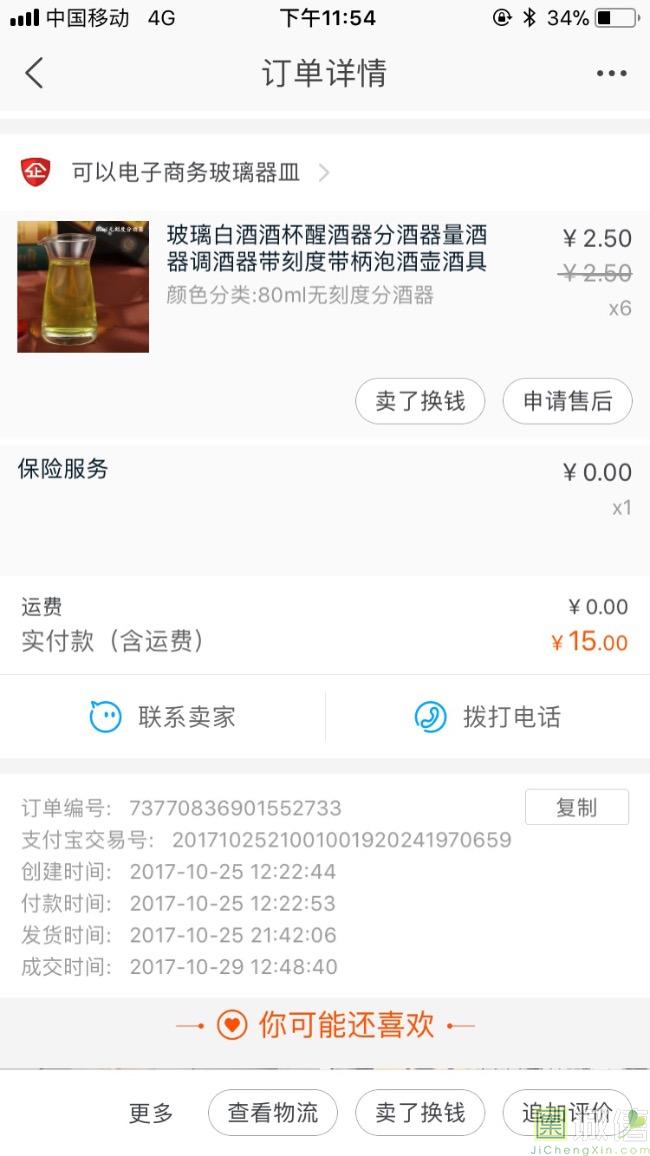Copy the order number with 复制
The height and width of the screenshot is (1156, 650).
pyautogui.click(x=576, y=807)
